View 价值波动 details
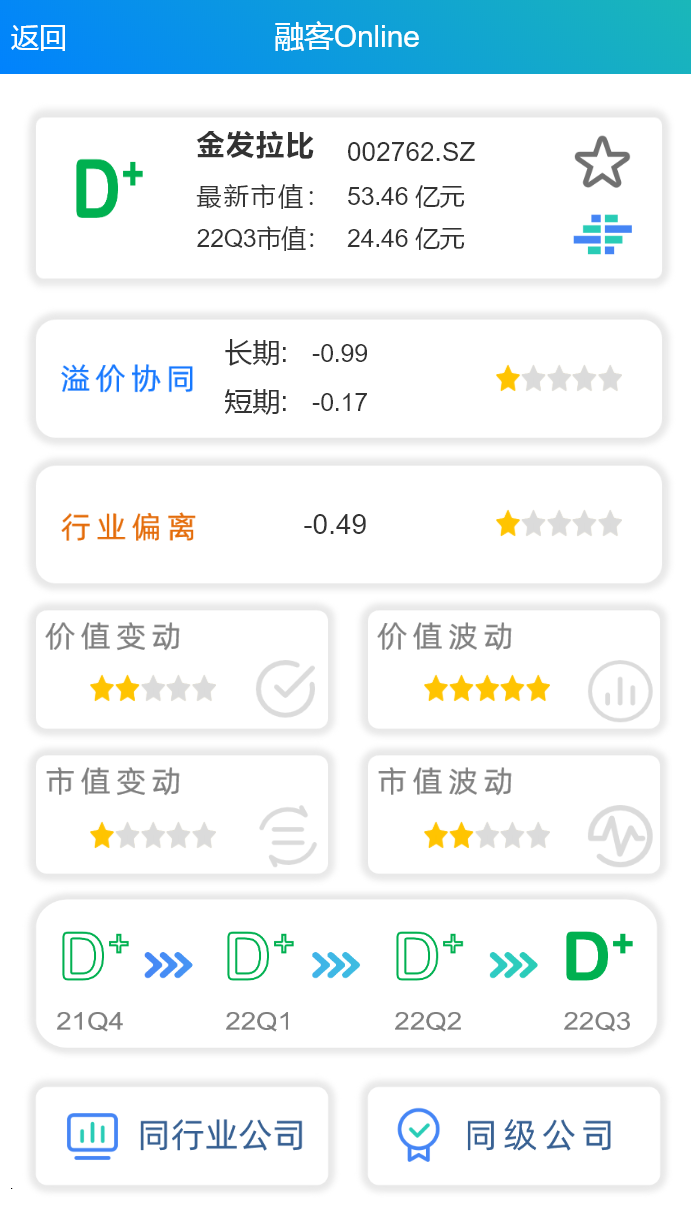This screenshot has width=691, height=1214. coord(513,669)
